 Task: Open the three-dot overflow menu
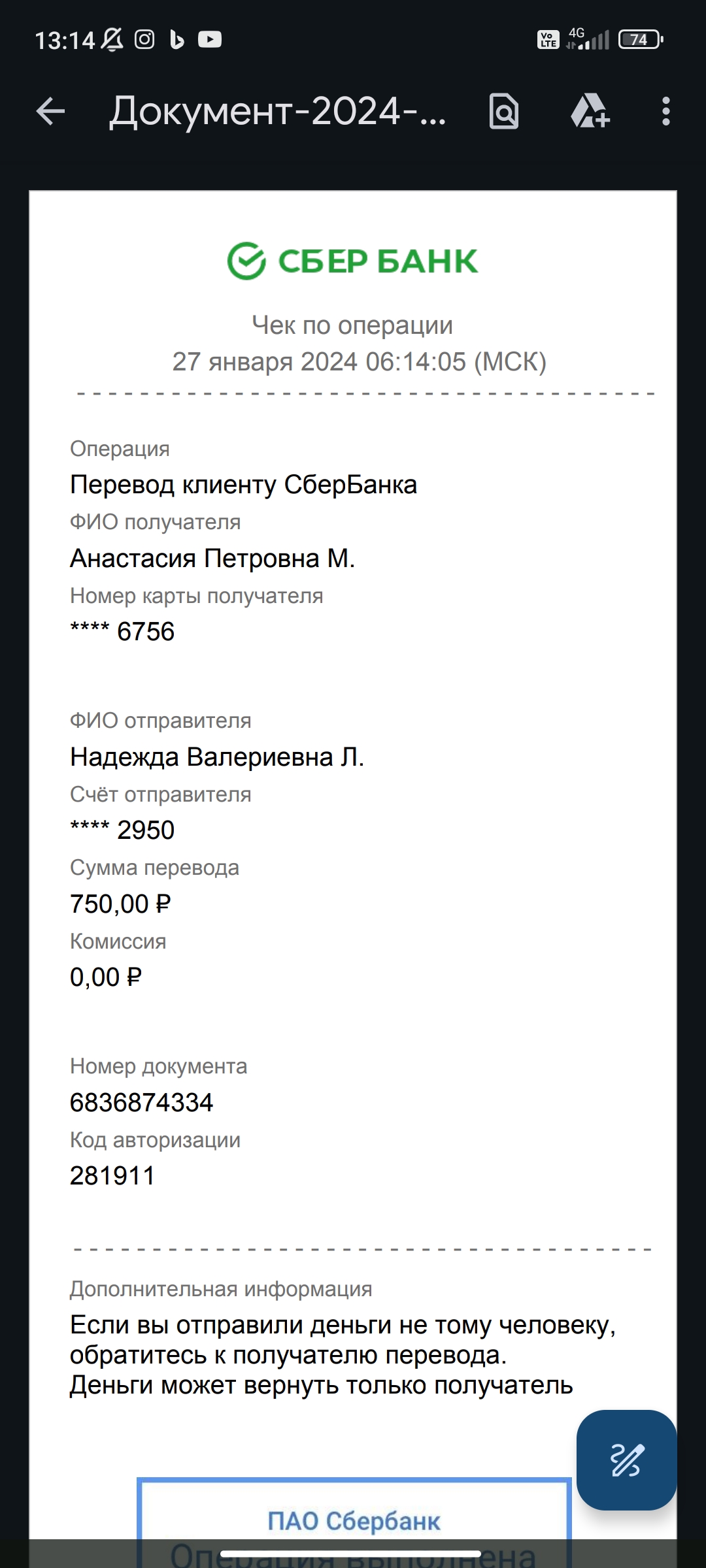pyautogui.click(x=665, y=111)
